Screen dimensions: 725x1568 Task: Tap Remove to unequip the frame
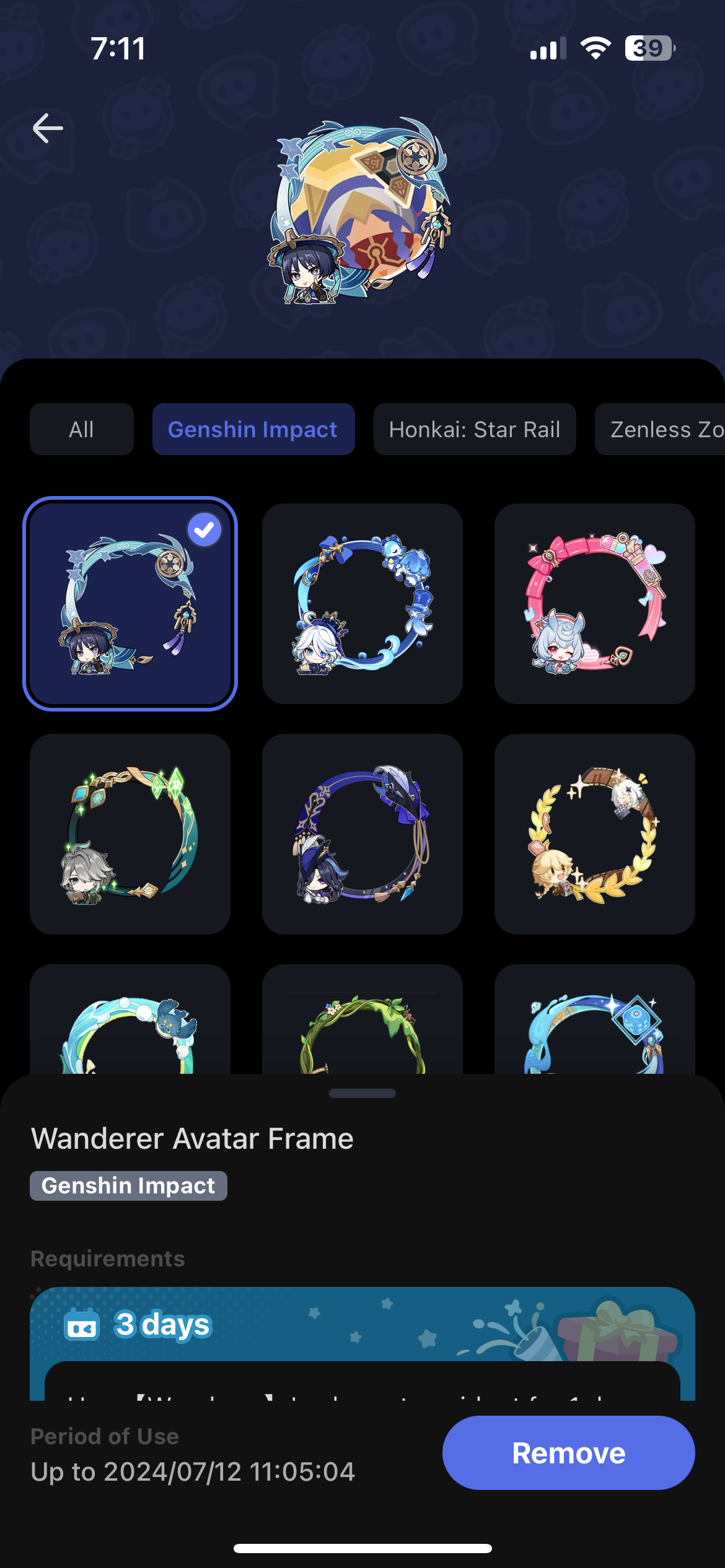[568, 1453]
